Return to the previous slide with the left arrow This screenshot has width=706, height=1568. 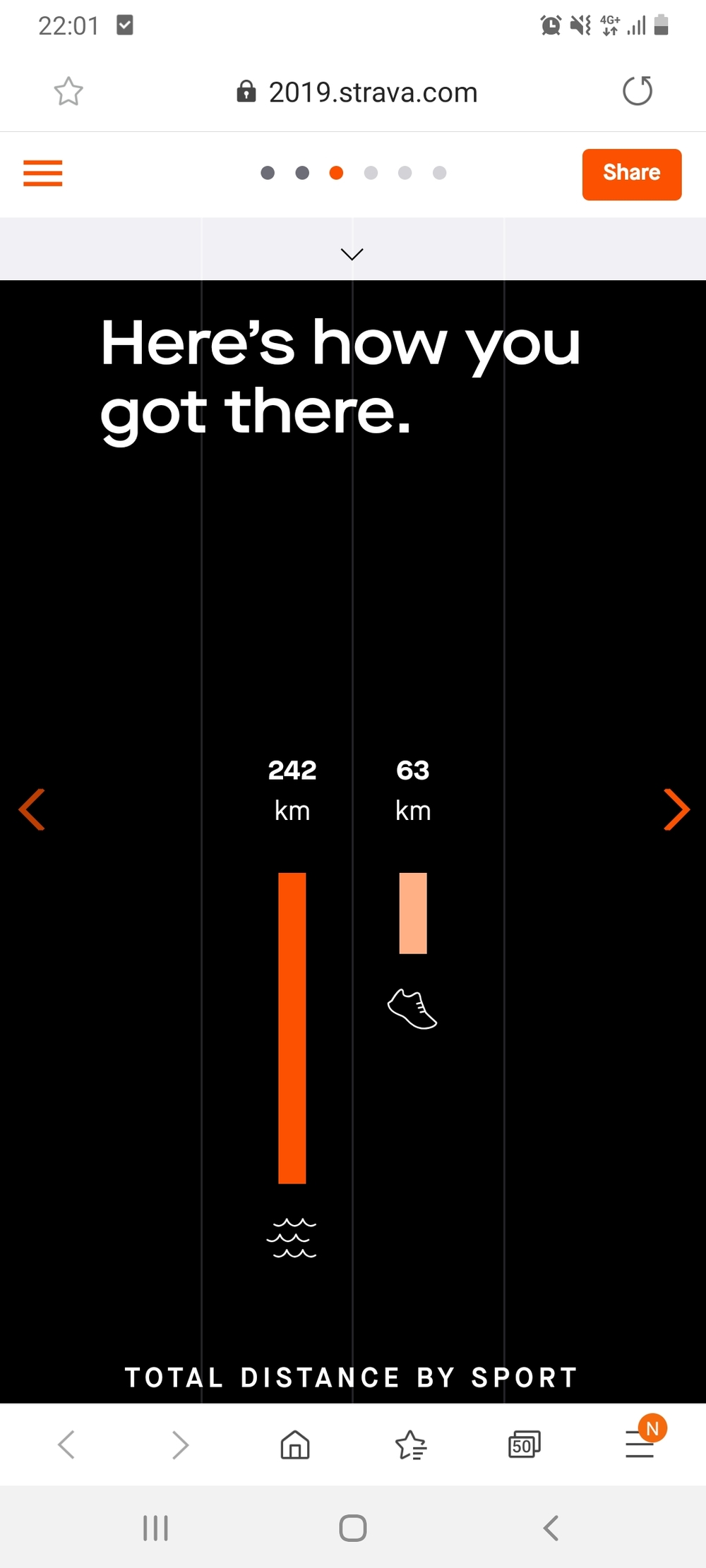tap(32, 809)
